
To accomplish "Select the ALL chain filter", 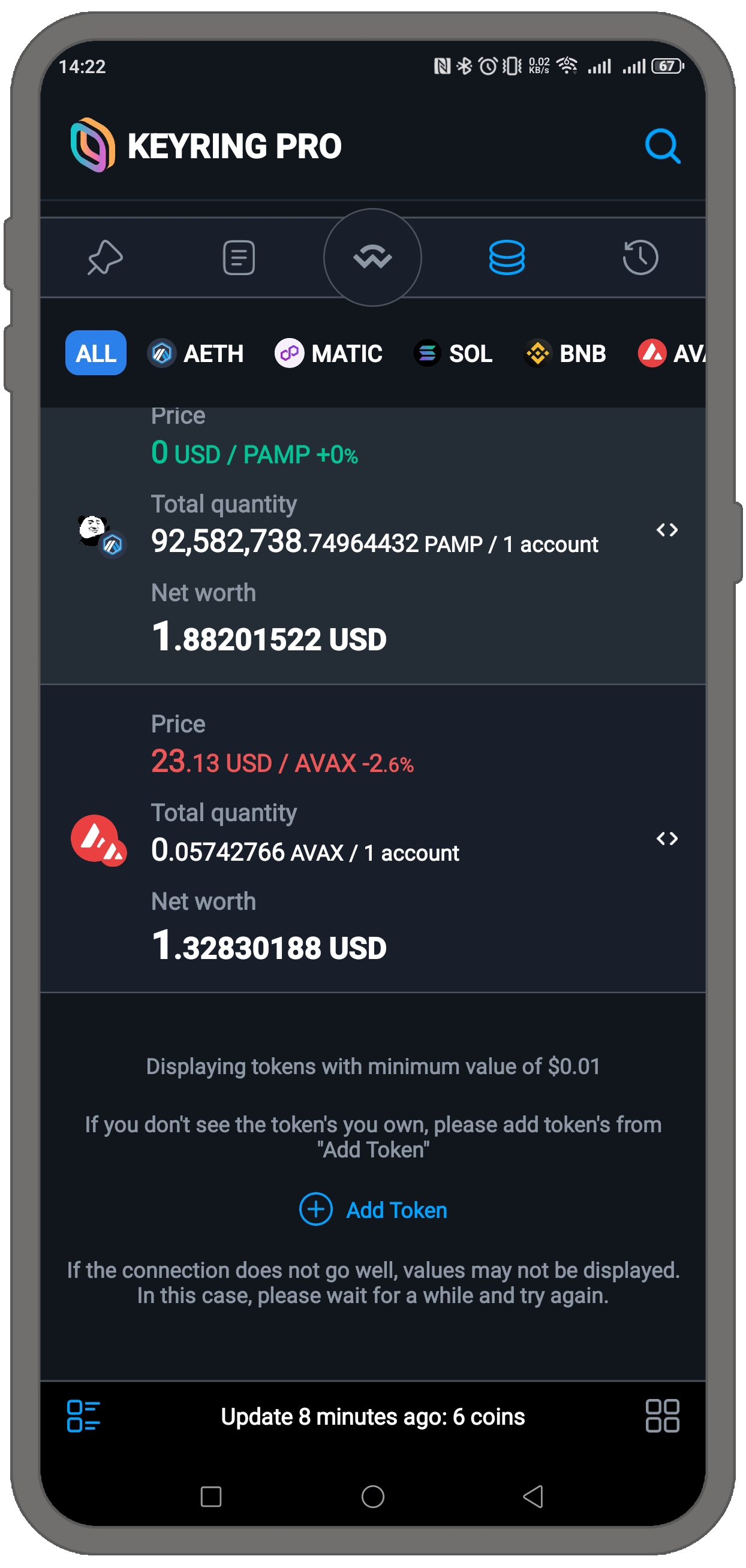I will 95,353.
